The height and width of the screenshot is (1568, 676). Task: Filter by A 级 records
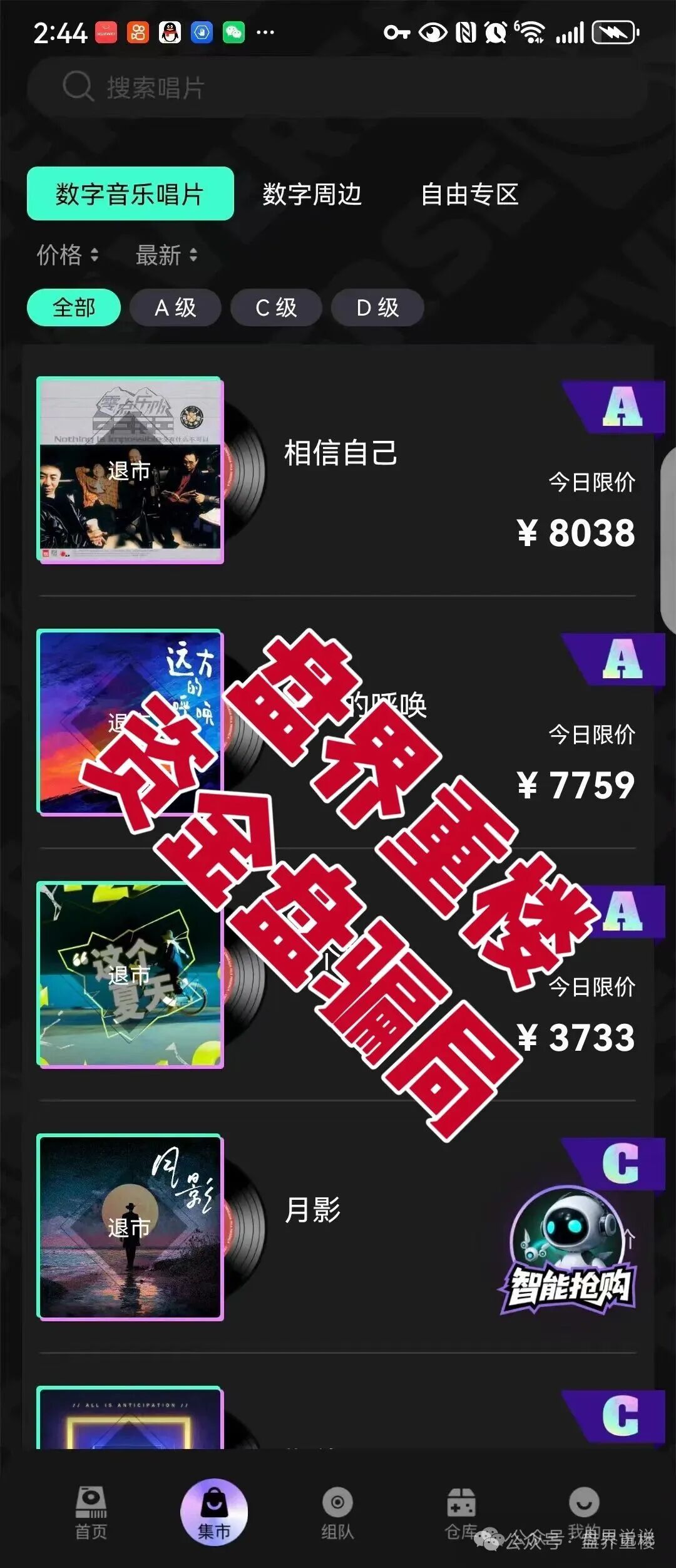175,307
